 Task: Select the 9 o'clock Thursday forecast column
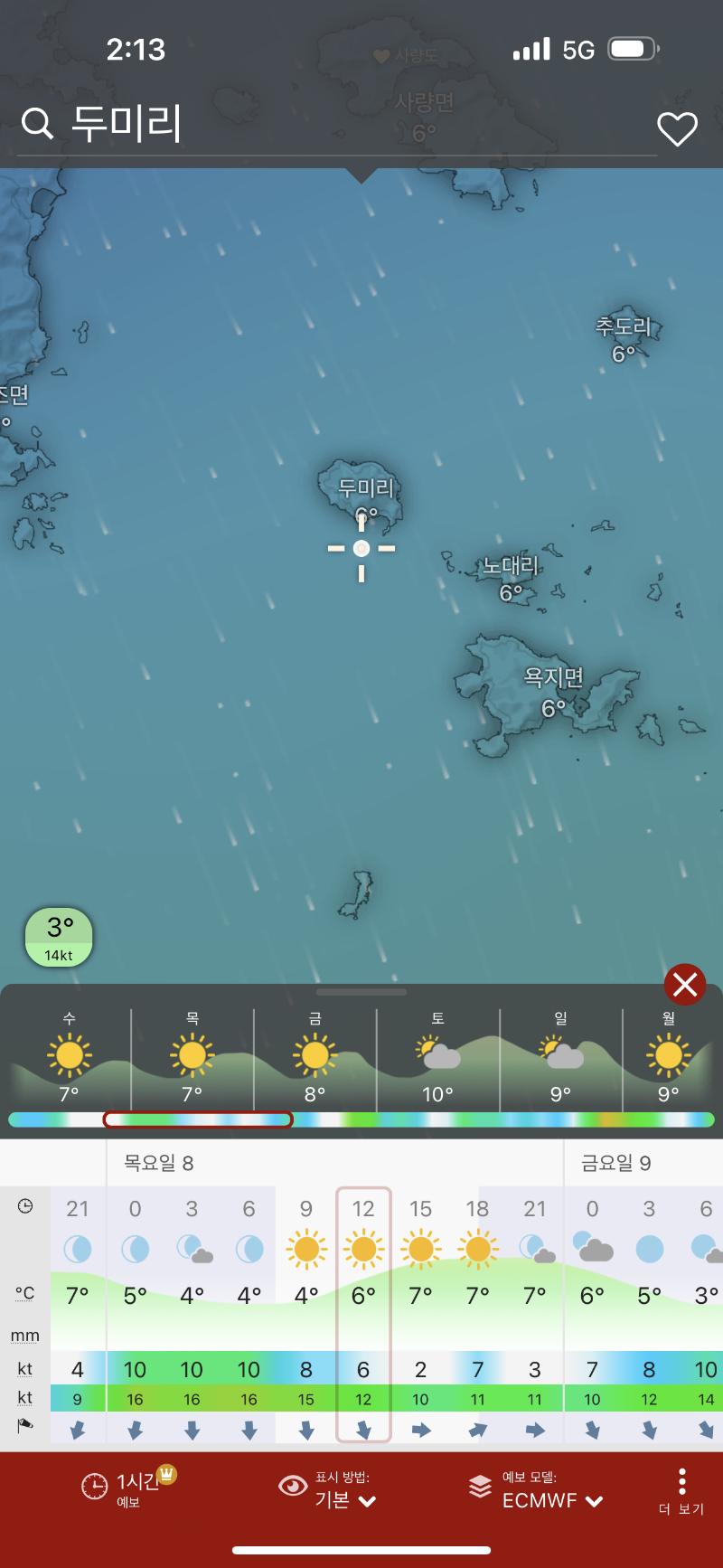click(306, 1311)
